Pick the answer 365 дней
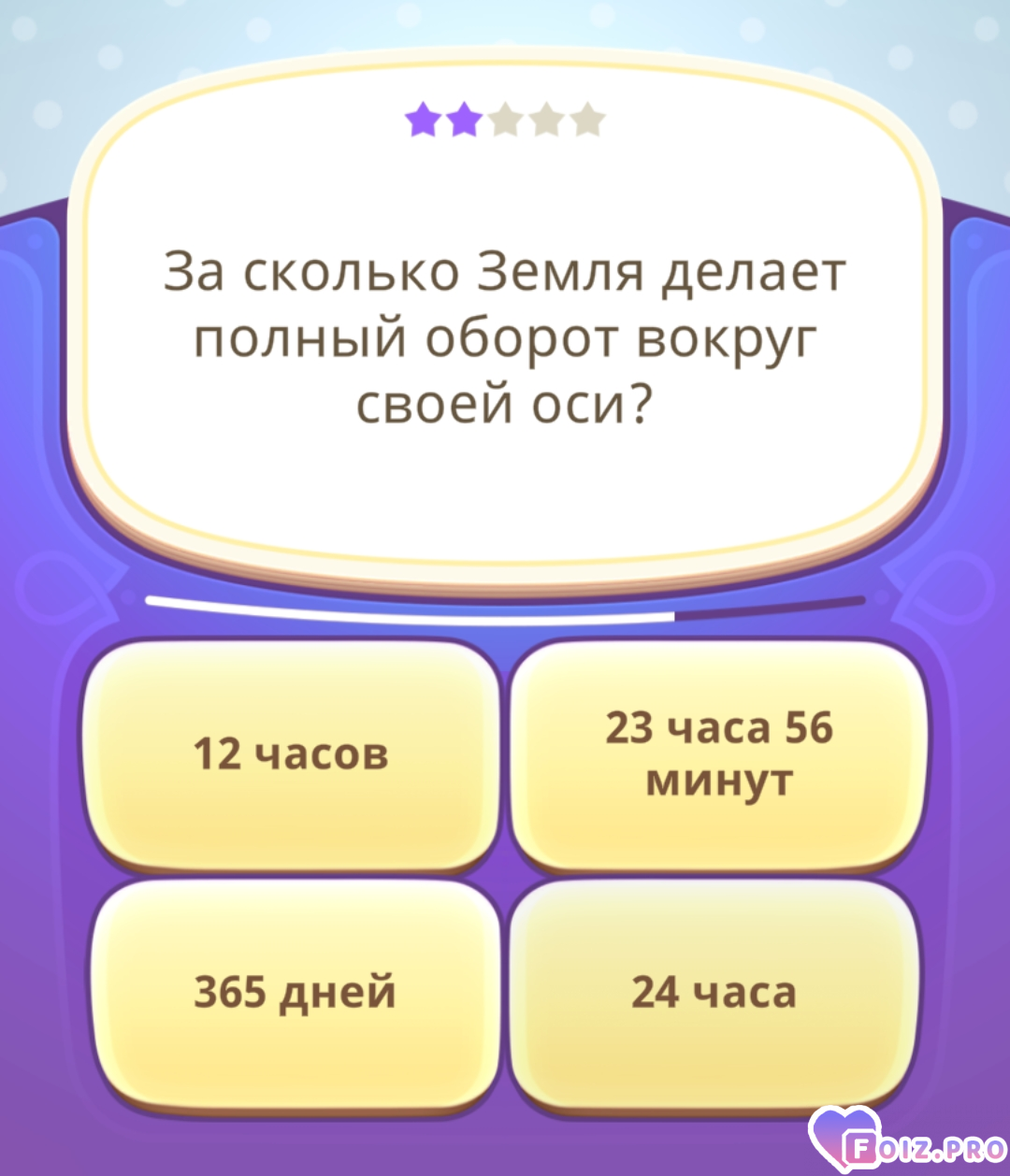This screenshot has width=1010, height=1176. tap(294, 993)
